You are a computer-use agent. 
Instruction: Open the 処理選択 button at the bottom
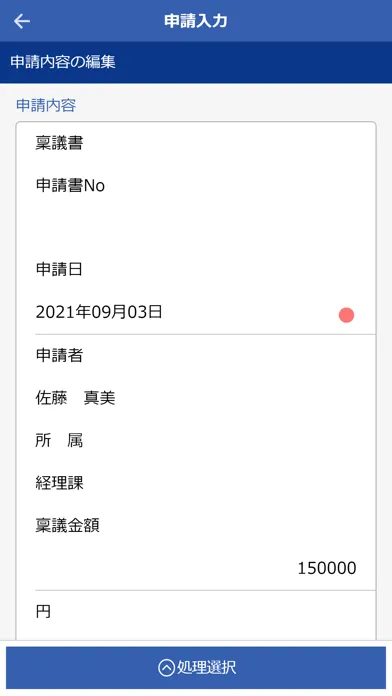196,668
